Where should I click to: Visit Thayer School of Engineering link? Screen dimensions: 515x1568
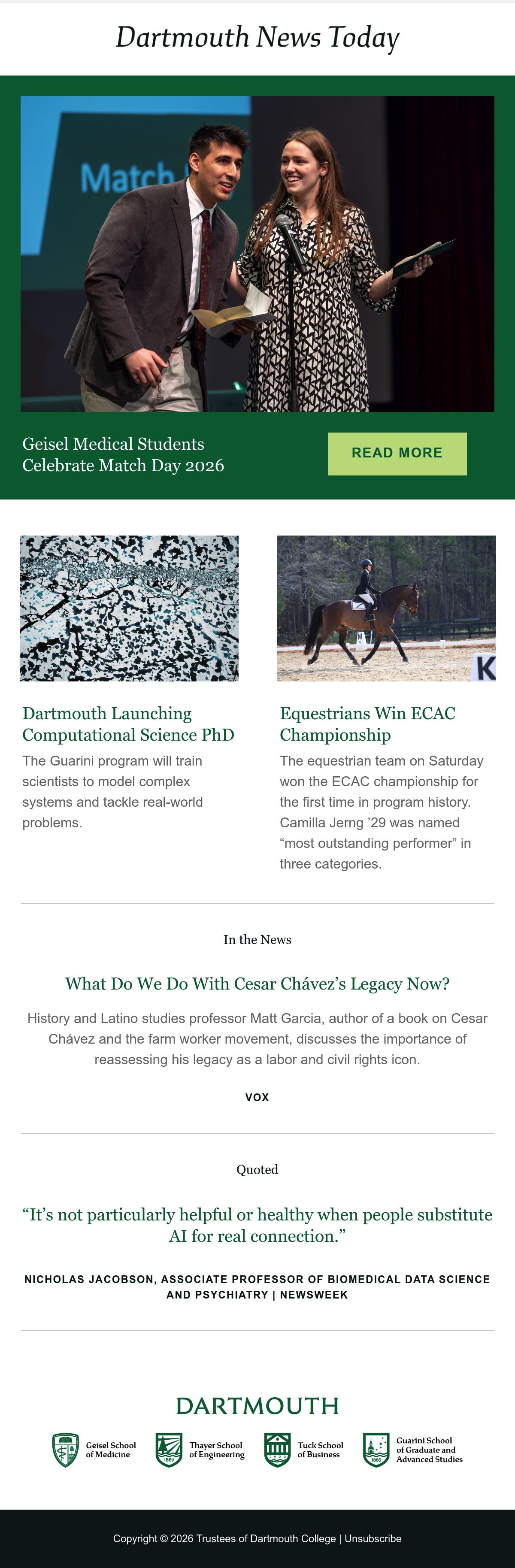200,1450
